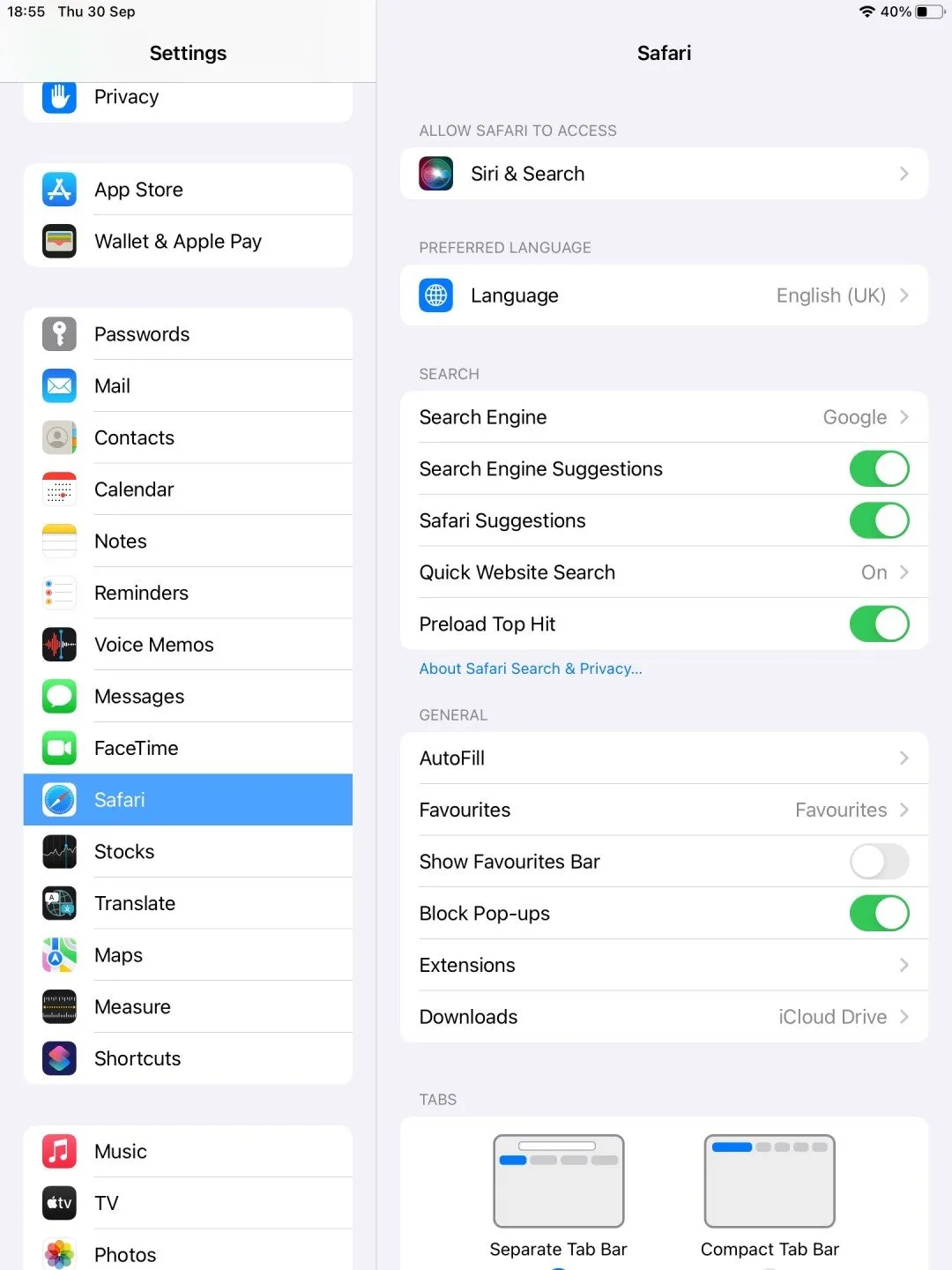This screenshot has height=1270, width=952.
Task: Open Passwords in the sidebar
Action: click(x=188, y=334)
